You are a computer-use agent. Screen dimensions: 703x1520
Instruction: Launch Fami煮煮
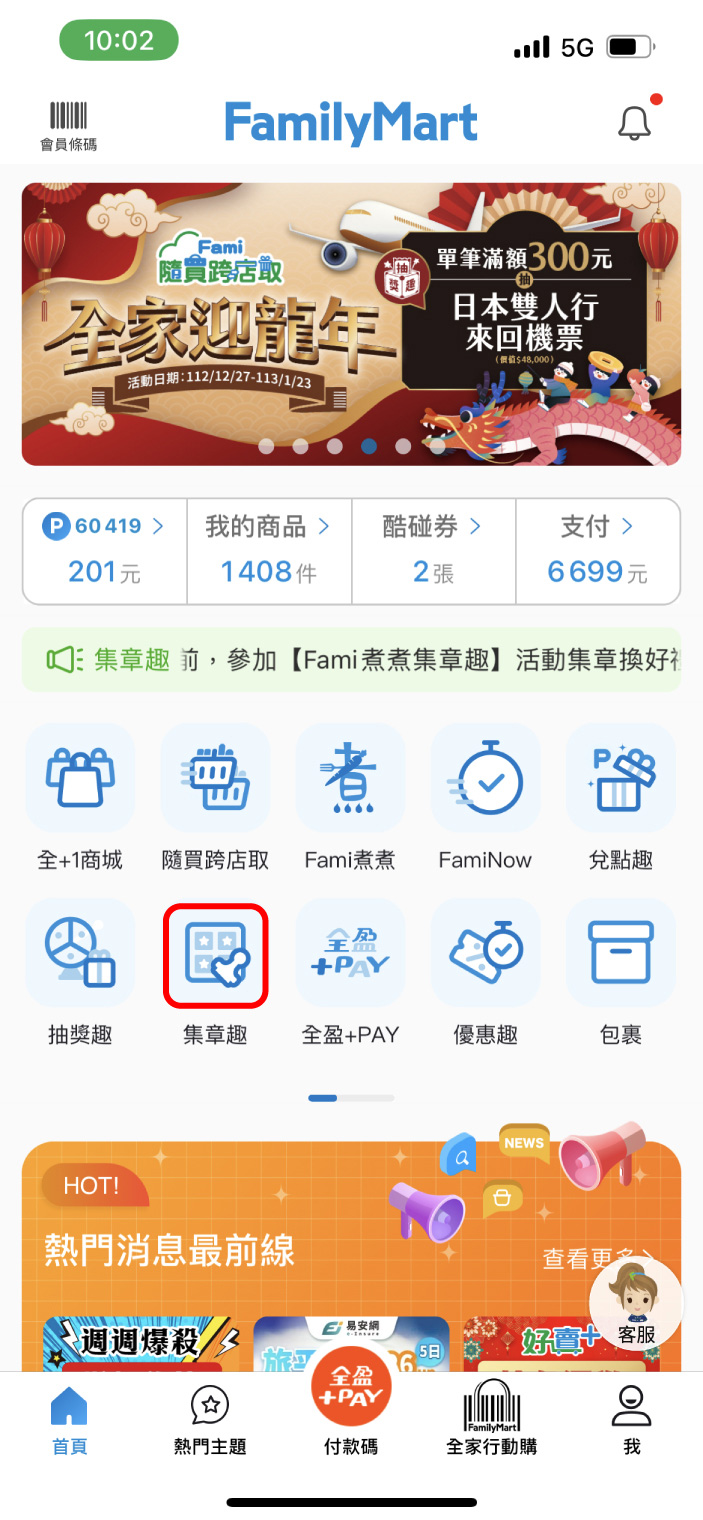point(350,796)
